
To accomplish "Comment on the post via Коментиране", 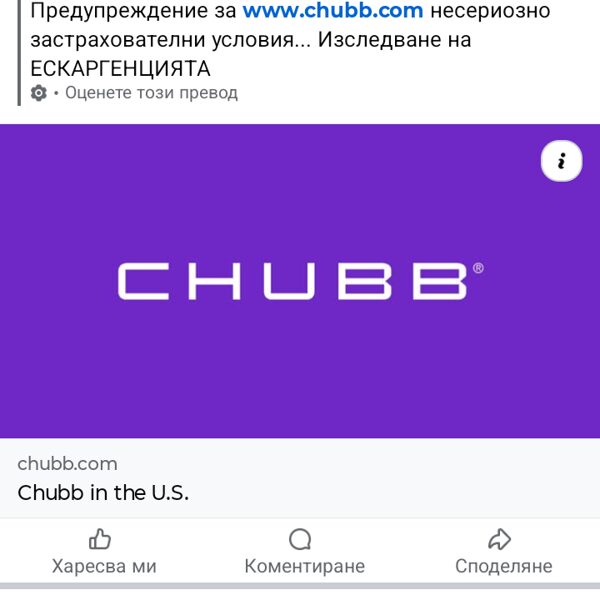I will [x=304, y=552].
